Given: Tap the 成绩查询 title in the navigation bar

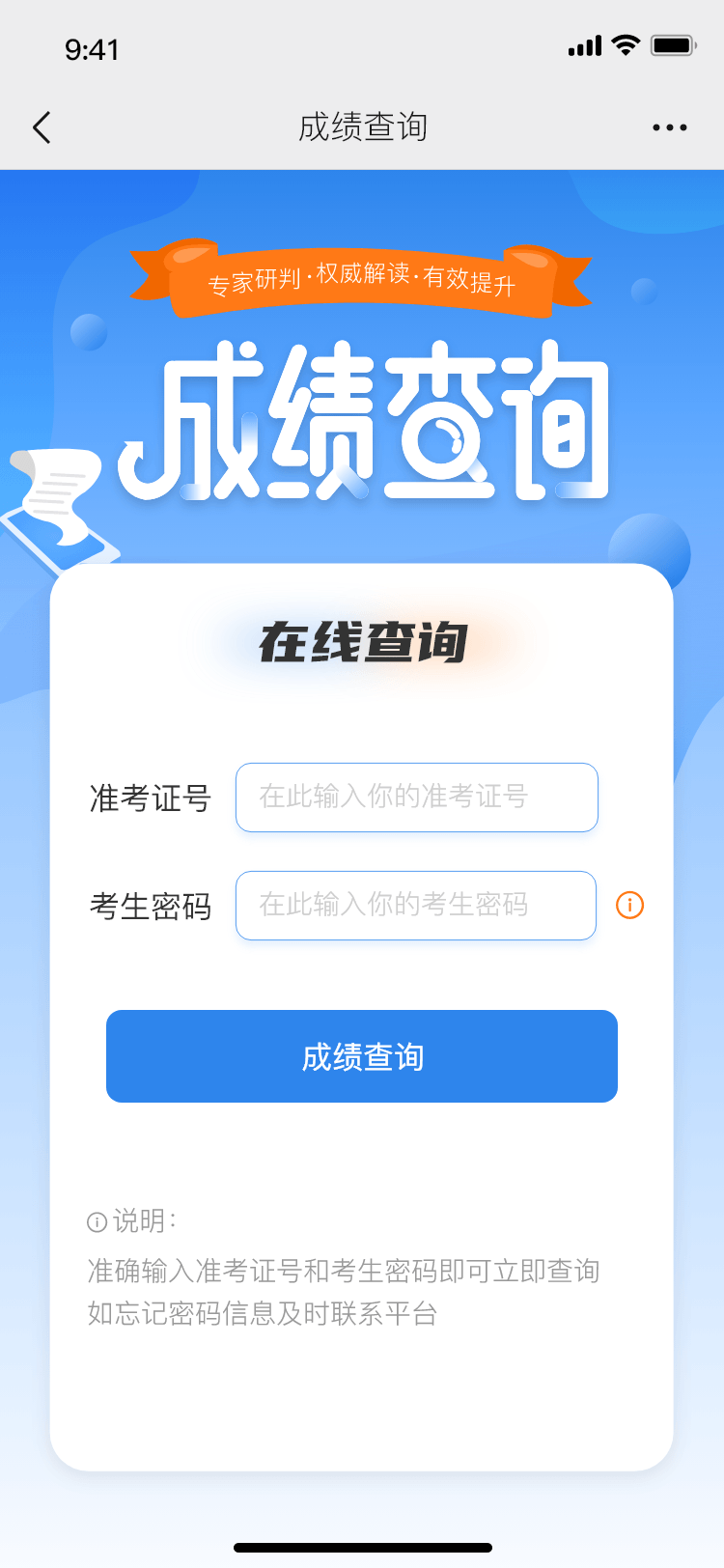Looking at the screenshot, I should (x=361, y=126).
